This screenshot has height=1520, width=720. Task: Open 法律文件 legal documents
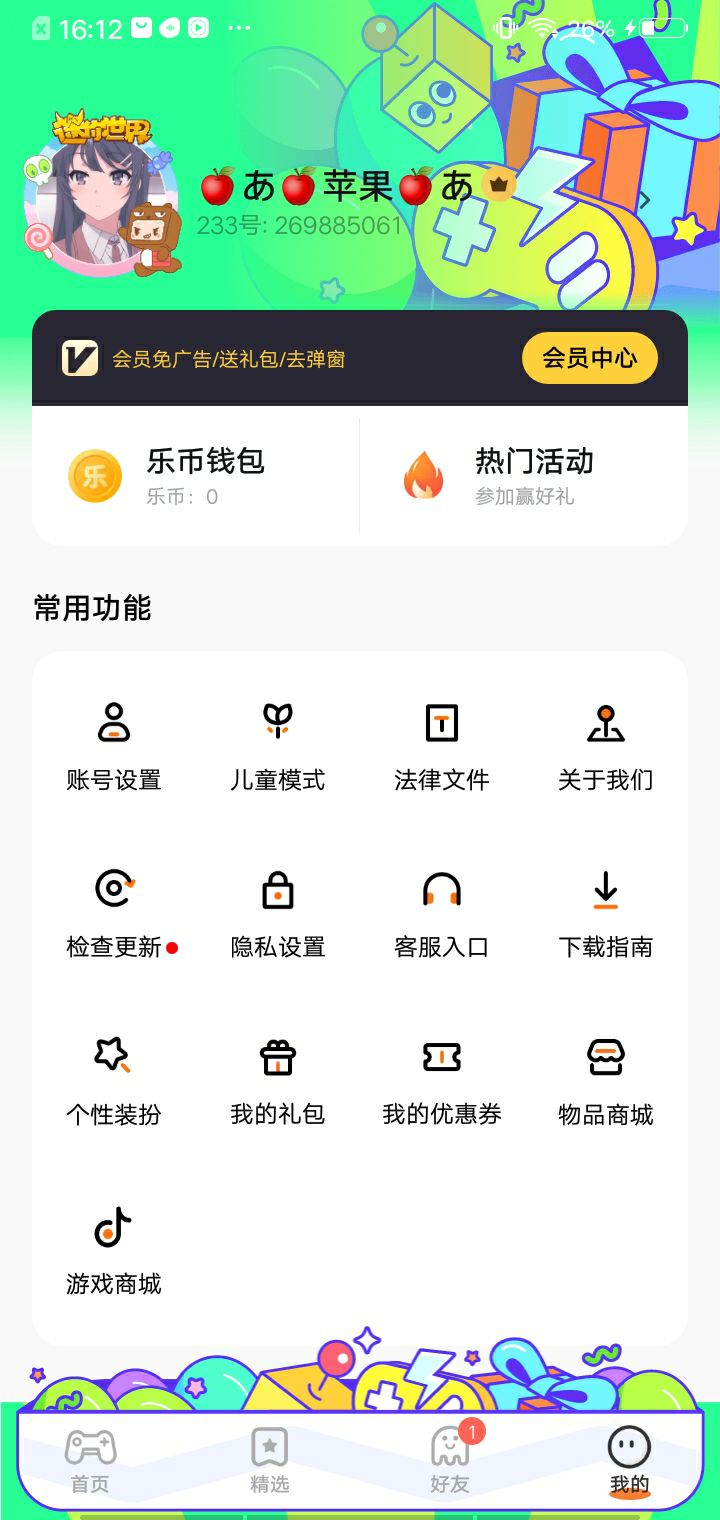(x=441, y=745)
